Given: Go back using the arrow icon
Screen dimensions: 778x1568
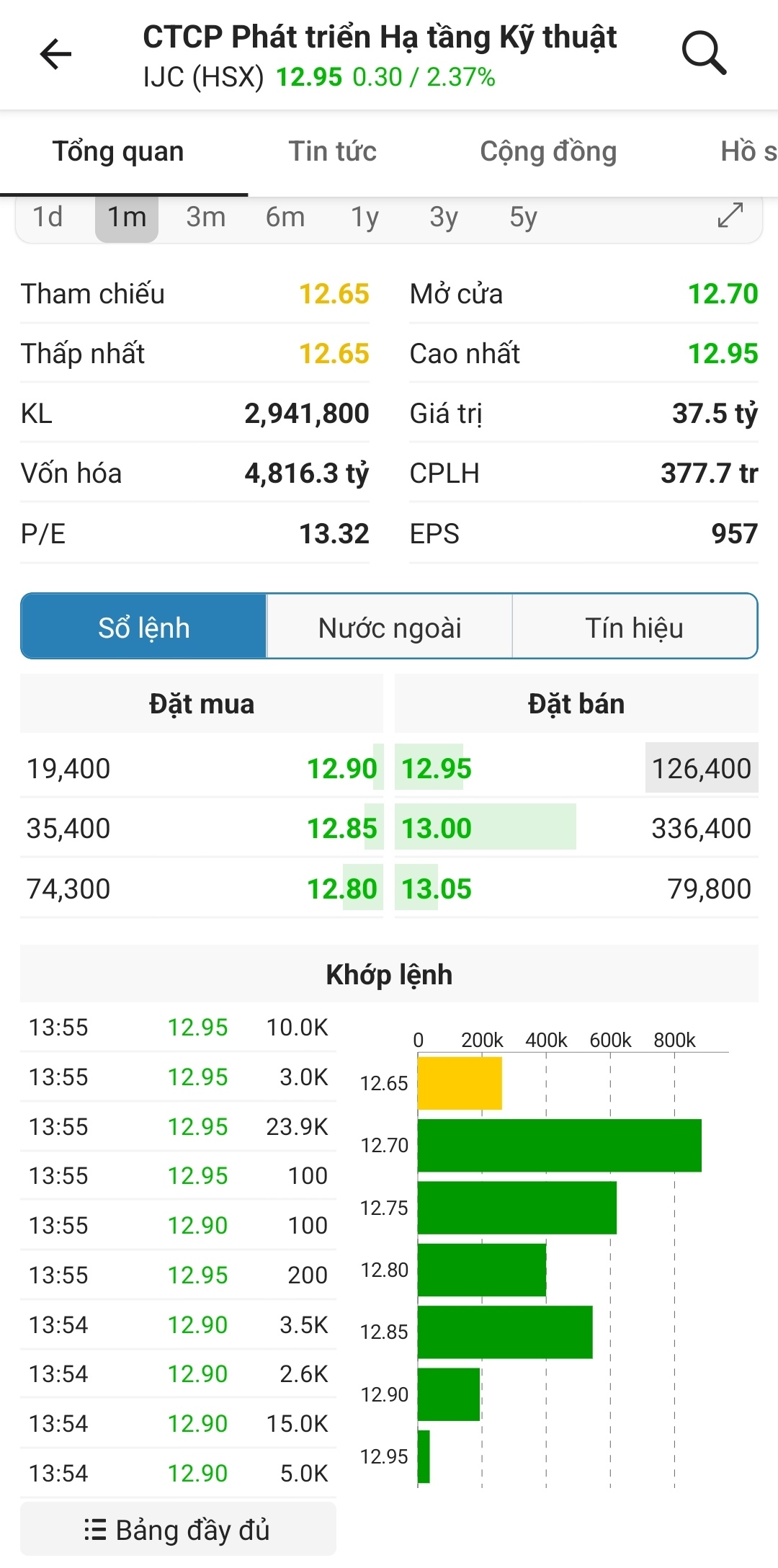Looking at the screenshot, I should pos(56,54).
